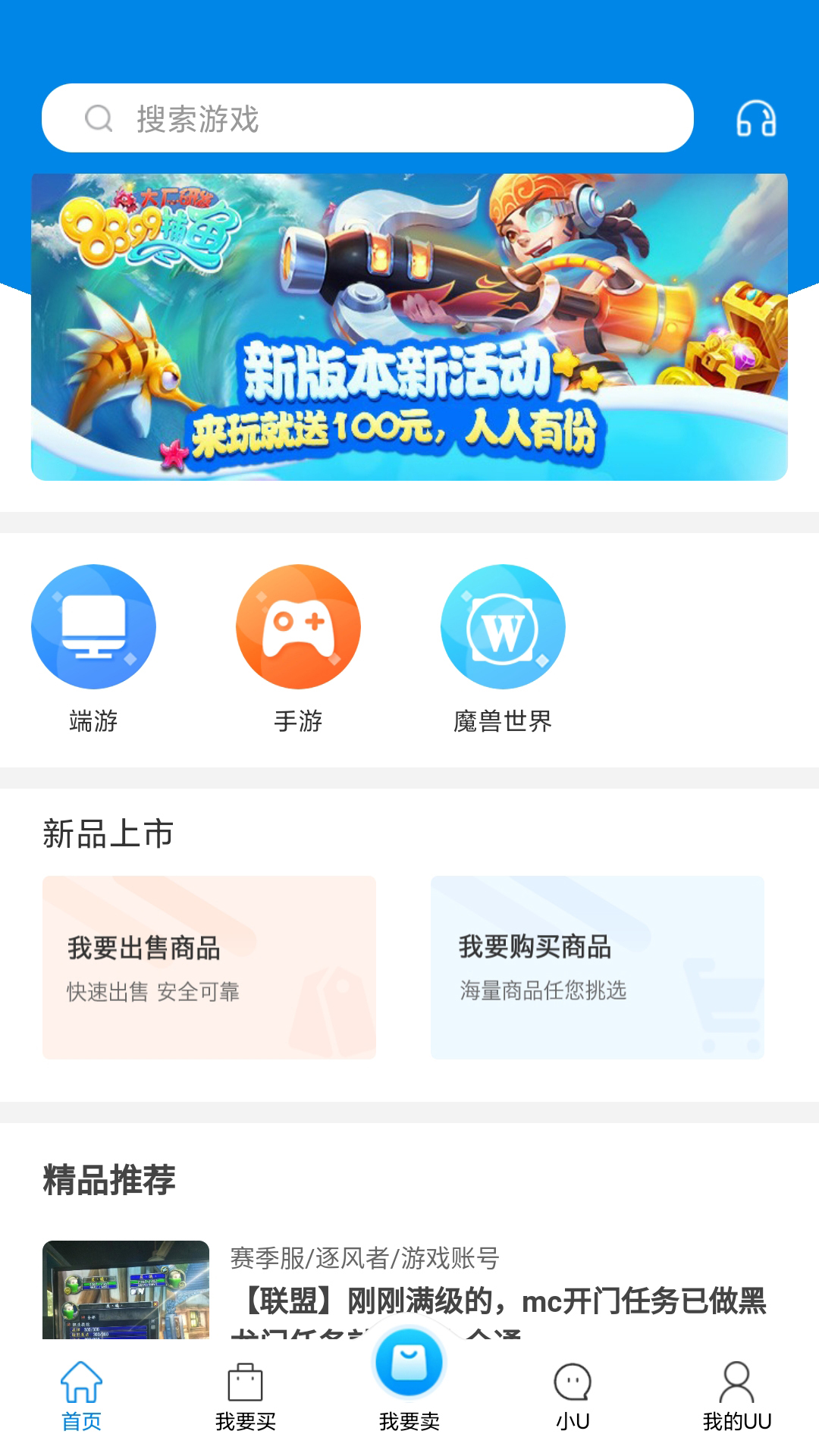
Task: Open the 我要卖 sell center icon
Action: point(409,1375)
